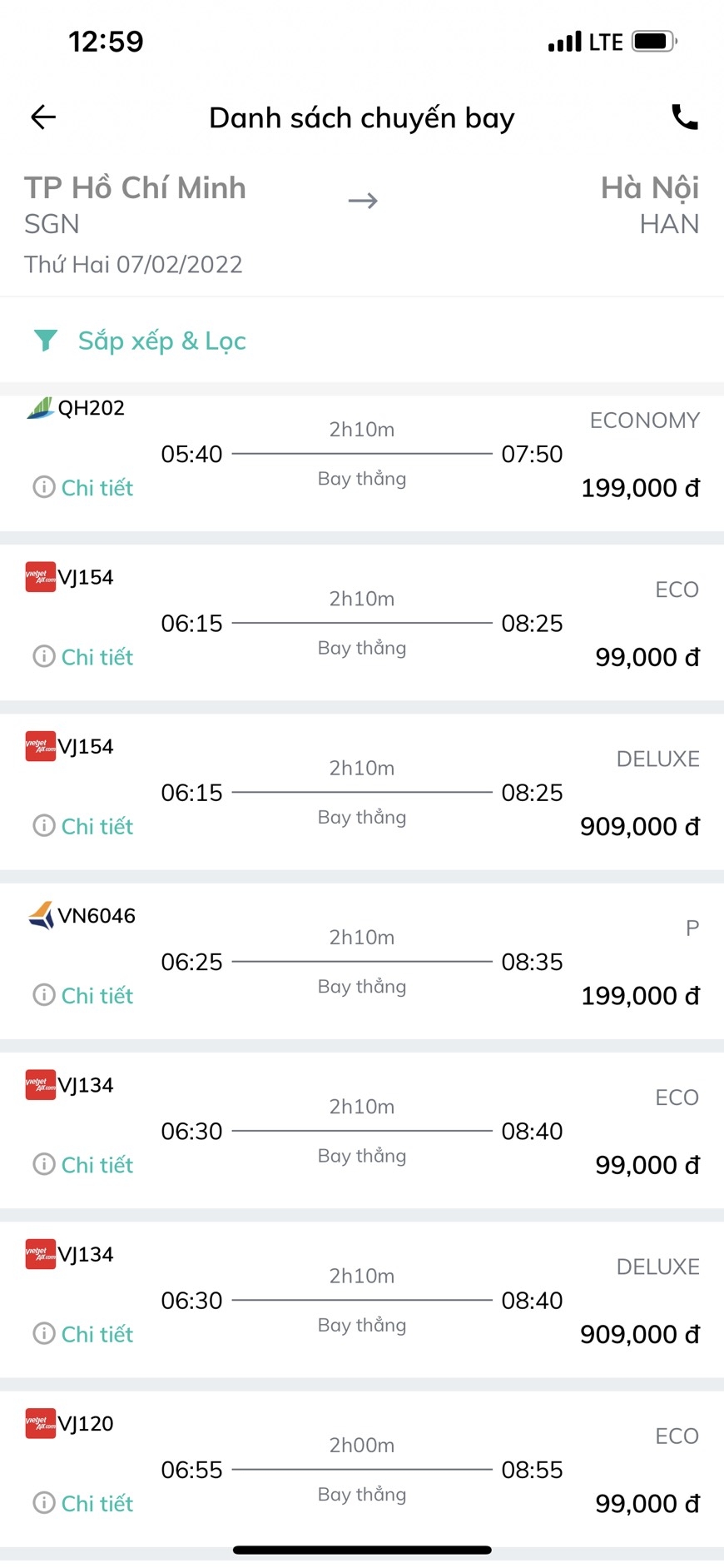Screen dimensions: 724x1568
Task: Open the Sắp xếp & Lọc options
Action: point(161,340)
